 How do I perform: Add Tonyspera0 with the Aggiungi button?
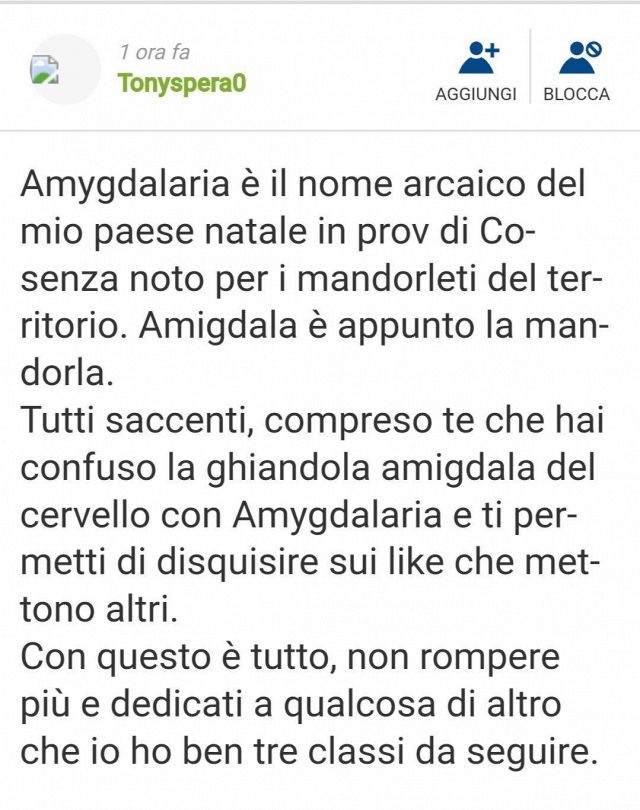click(476, 70)
